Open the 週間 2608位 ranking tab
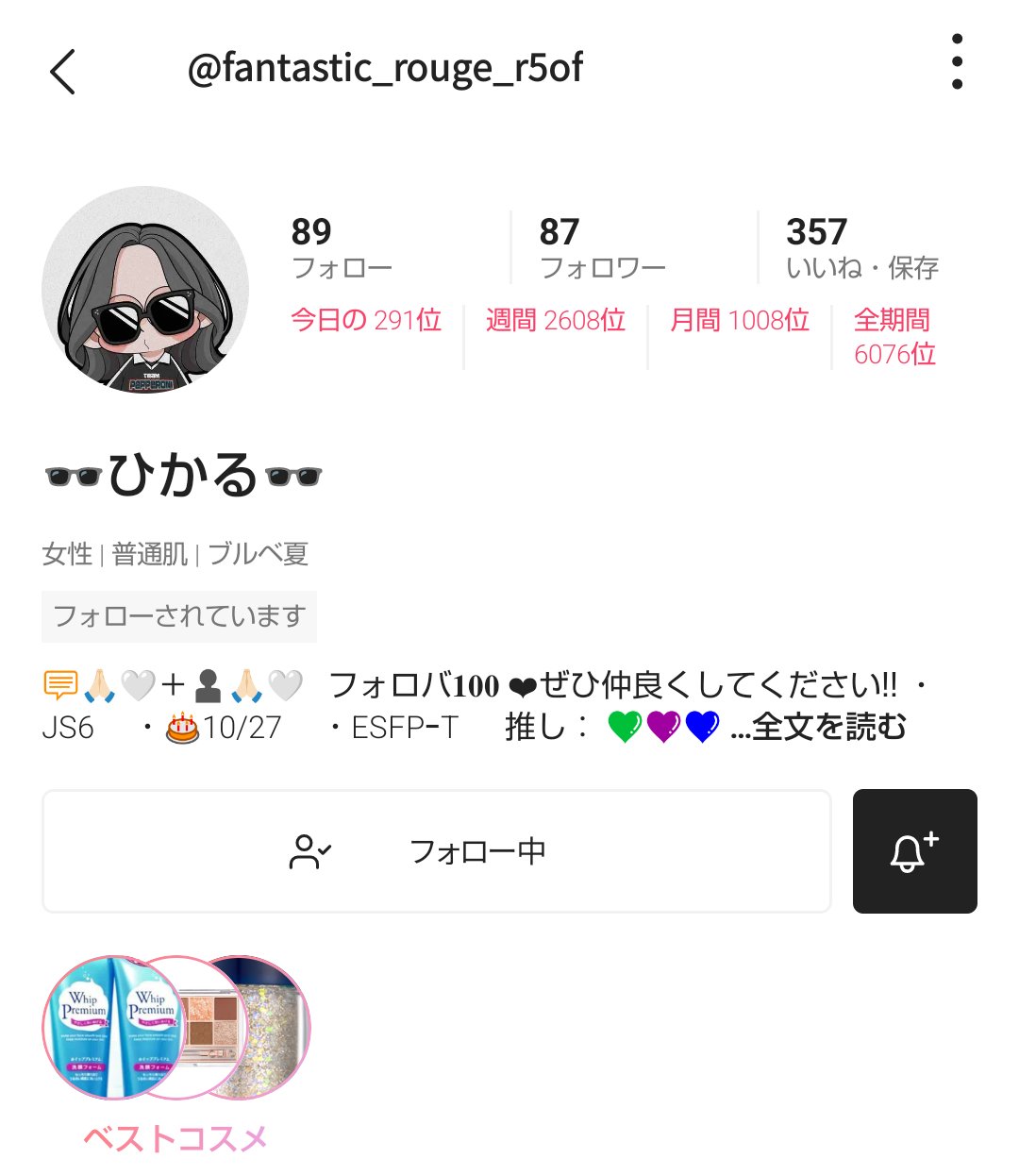Viewport: 1019px width, 1176px height. pos(554,321)
